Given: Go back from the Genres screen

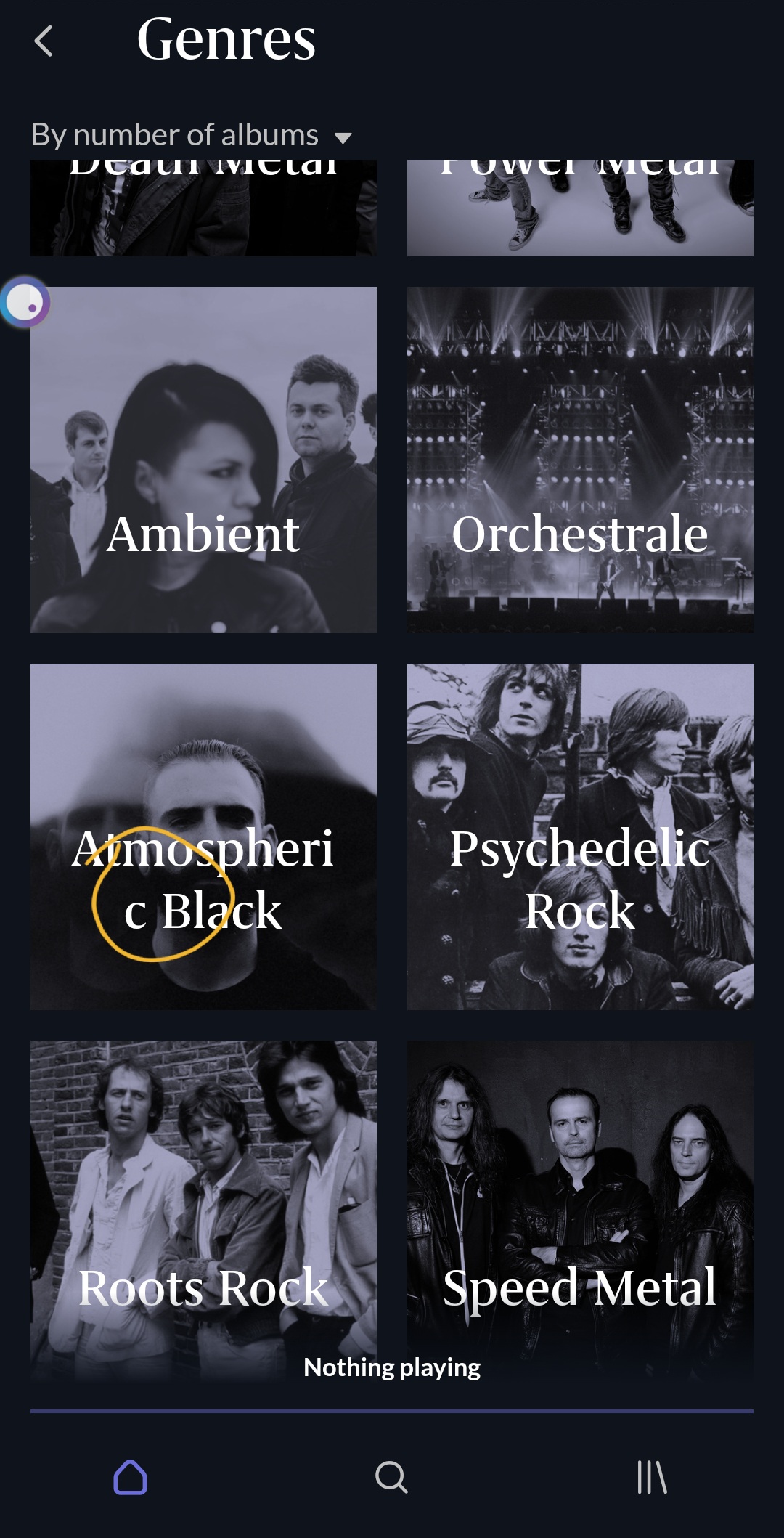Looking at the screenshot, I should (x=44, y=41).
